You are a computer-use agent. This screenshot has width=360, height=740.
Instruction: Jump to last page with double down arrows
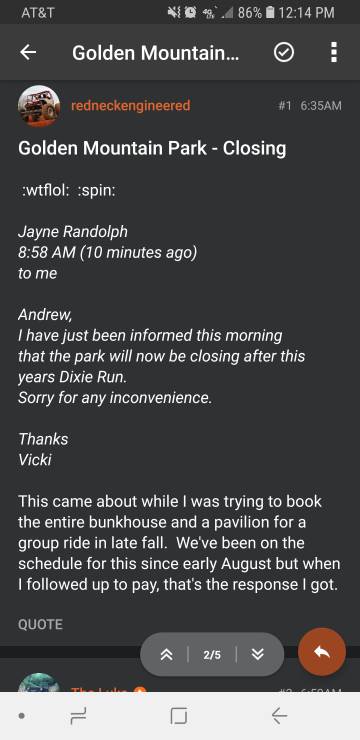258,655
